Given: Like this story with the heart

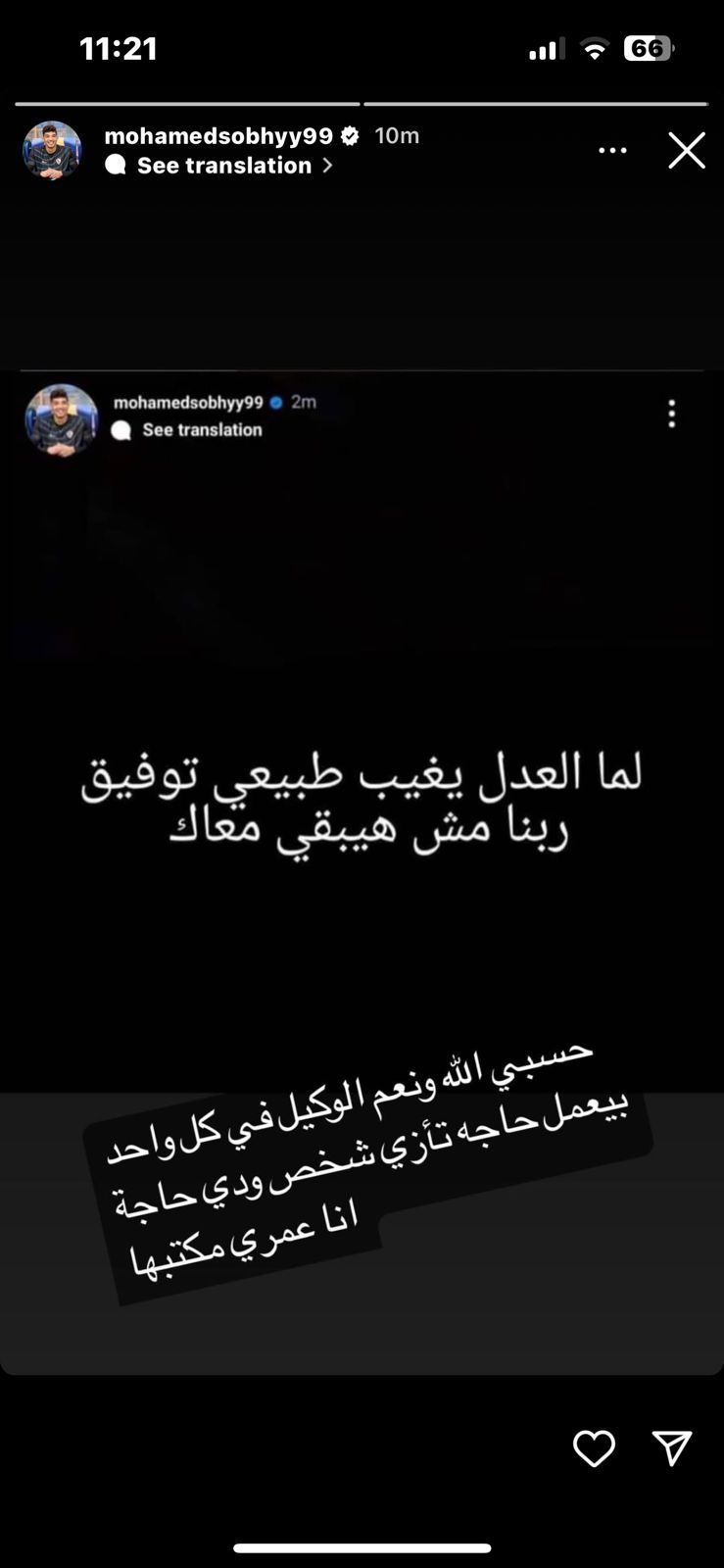Looking at the screenshot, I should tap(594, 1448).
